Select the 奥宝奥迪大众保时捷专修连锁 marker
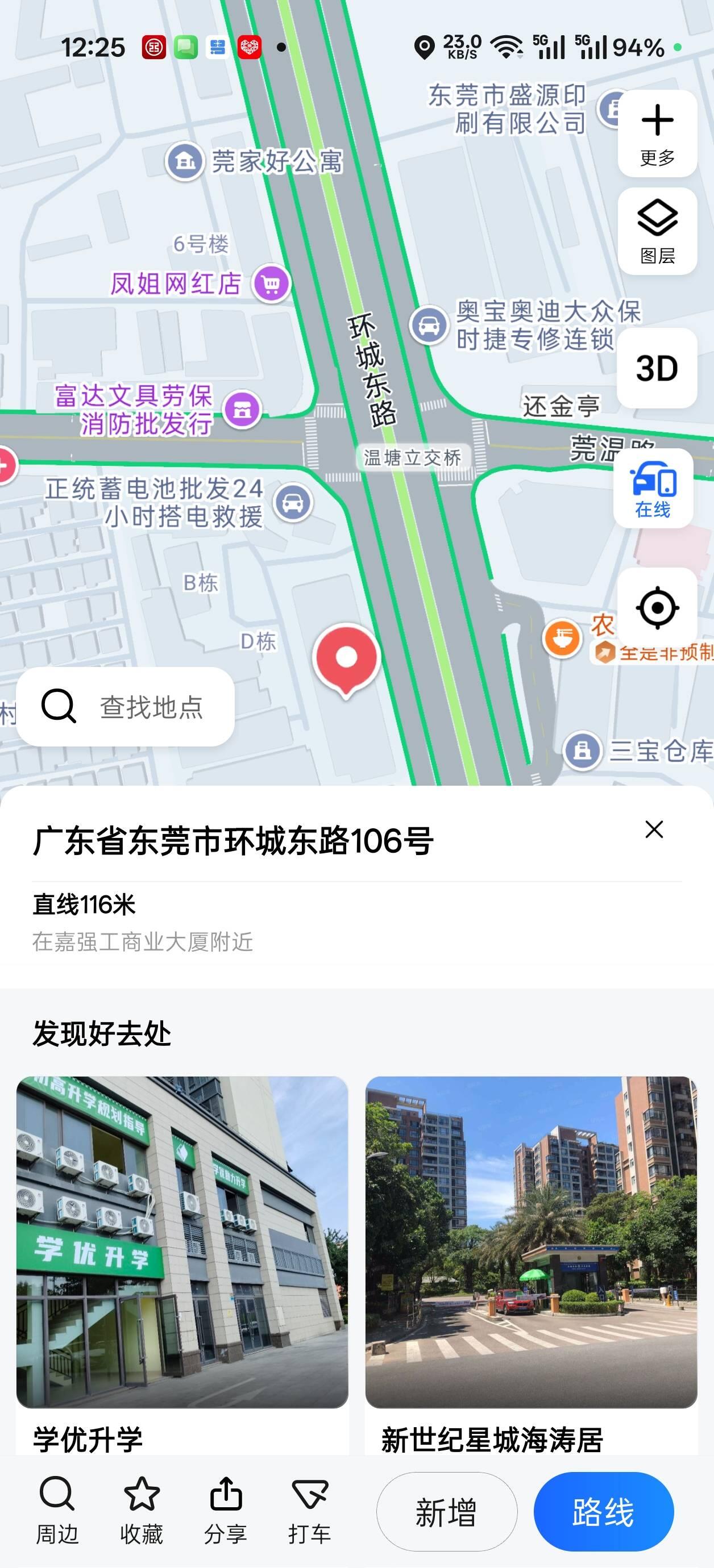714x1568 pixels. tap(429, 325)
